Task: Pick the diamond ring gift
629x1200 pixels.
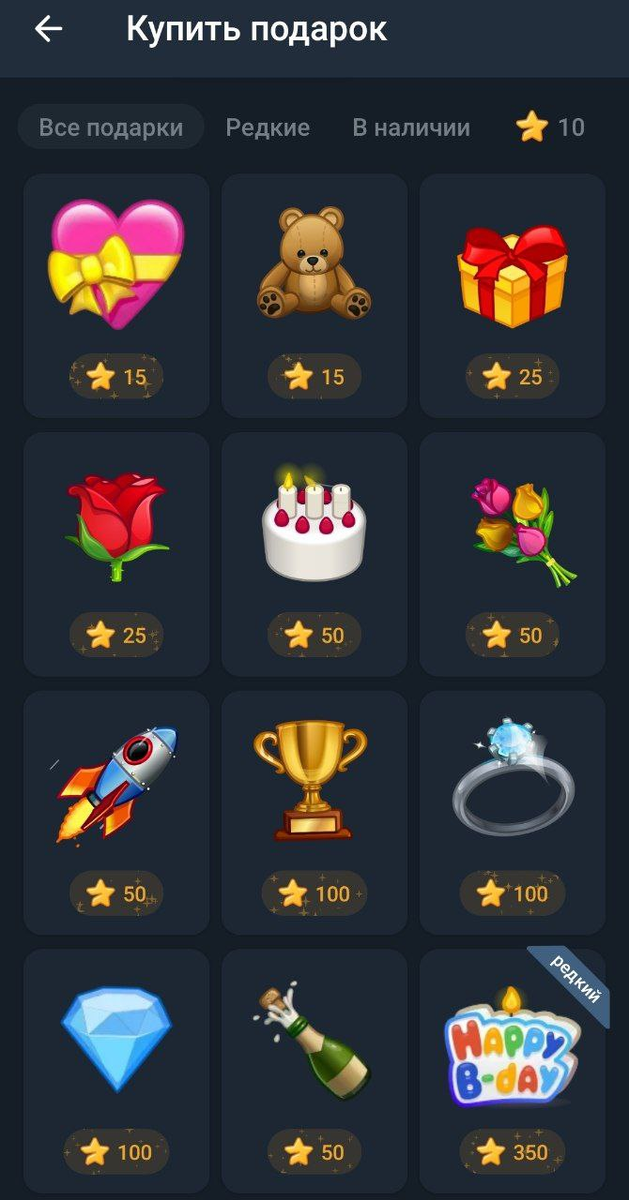Action: pos(512,811)
